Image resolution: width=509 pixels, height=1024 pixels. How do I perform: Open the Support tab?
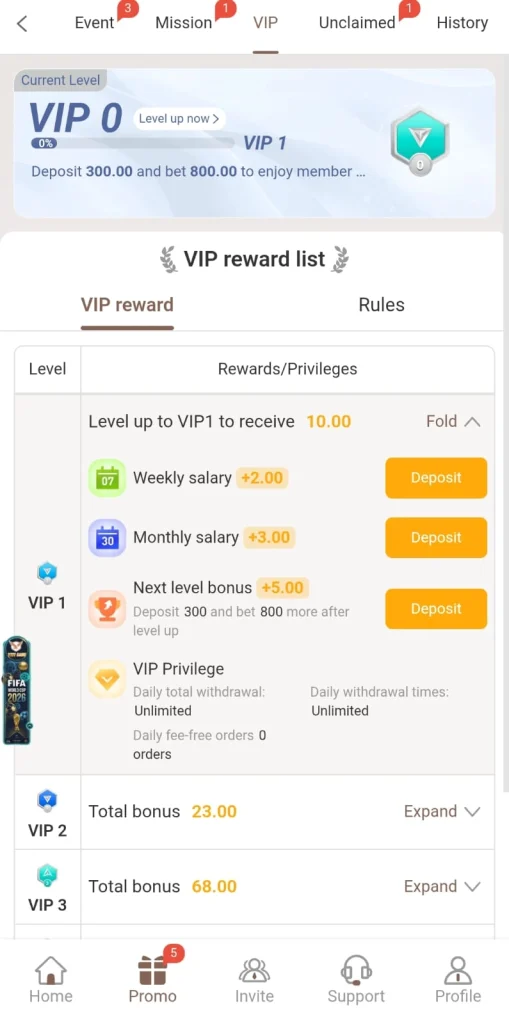(x=356, y=980)
